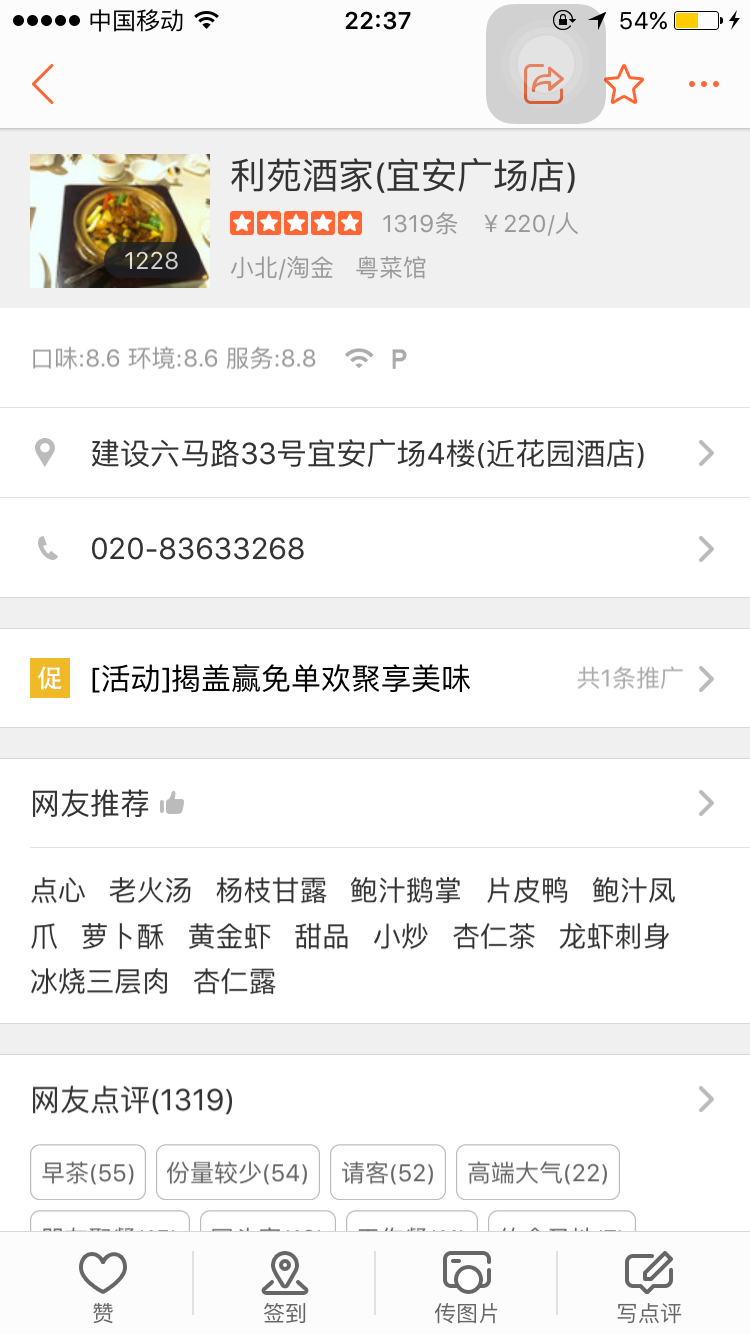The width and height of the screenshot is (750, 1334).
Task: Check in with the 签到 button
Action: click(284, 1286)
